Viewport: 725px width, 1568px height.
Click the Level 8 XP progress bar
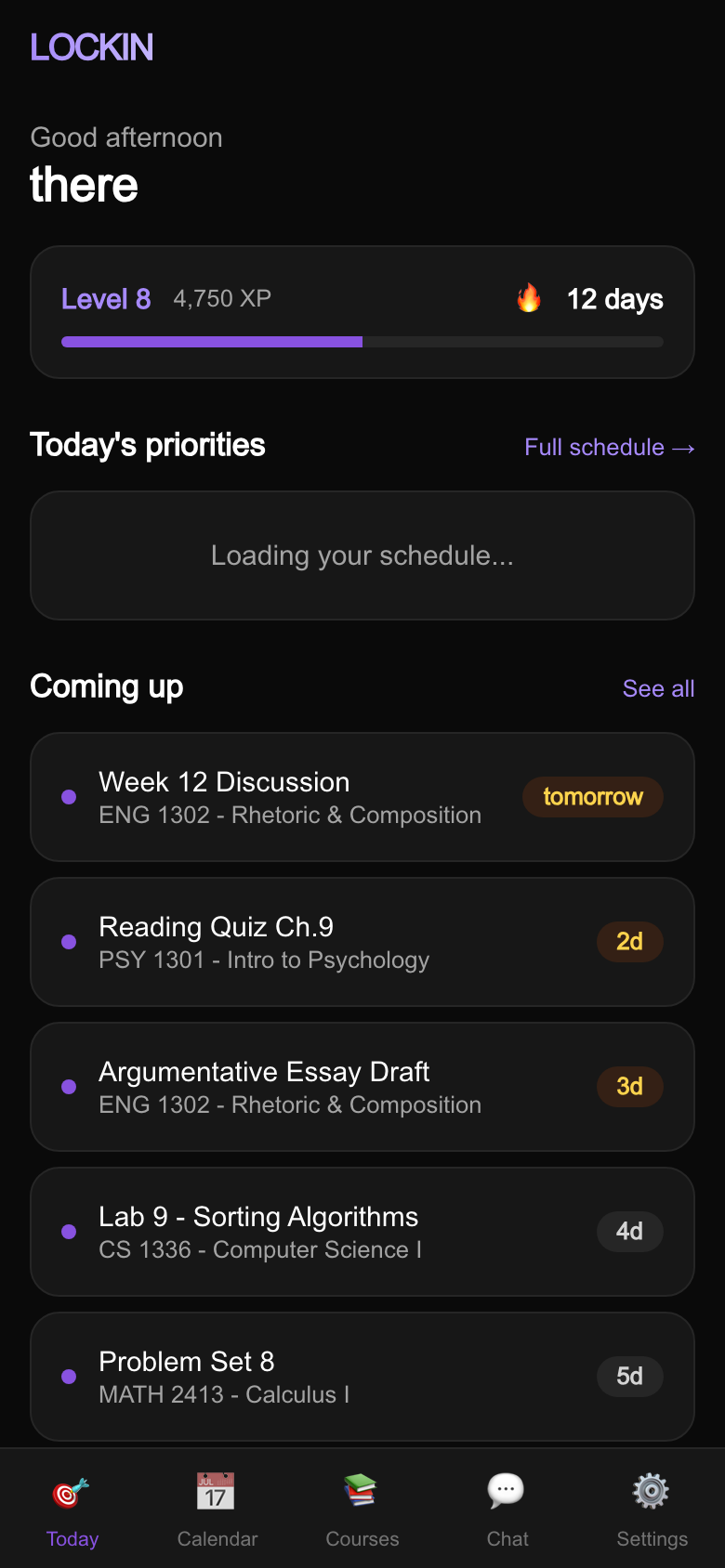tap(362, 341)
